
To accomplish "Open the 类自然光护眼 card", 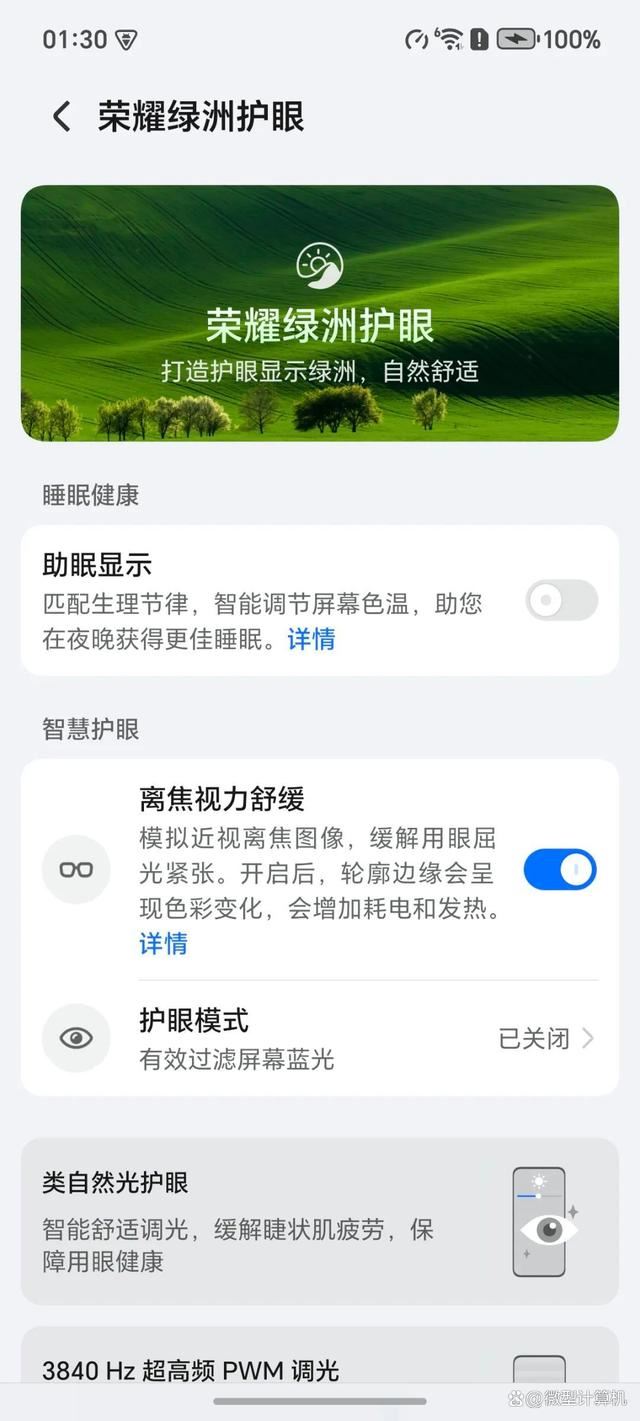I will pos(320,1221).
